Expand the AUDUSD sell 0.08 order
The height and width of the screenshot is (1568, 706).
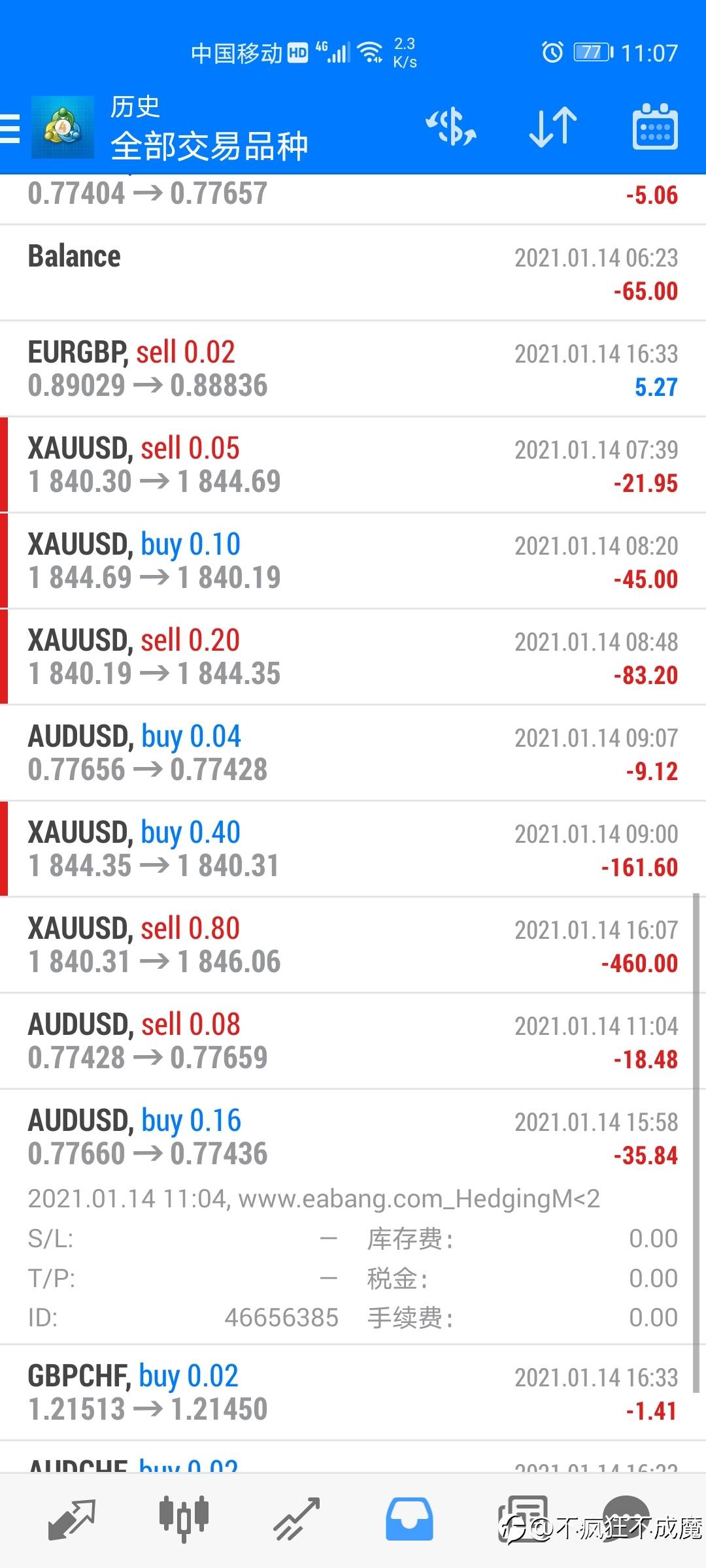tap(353, 1041)
